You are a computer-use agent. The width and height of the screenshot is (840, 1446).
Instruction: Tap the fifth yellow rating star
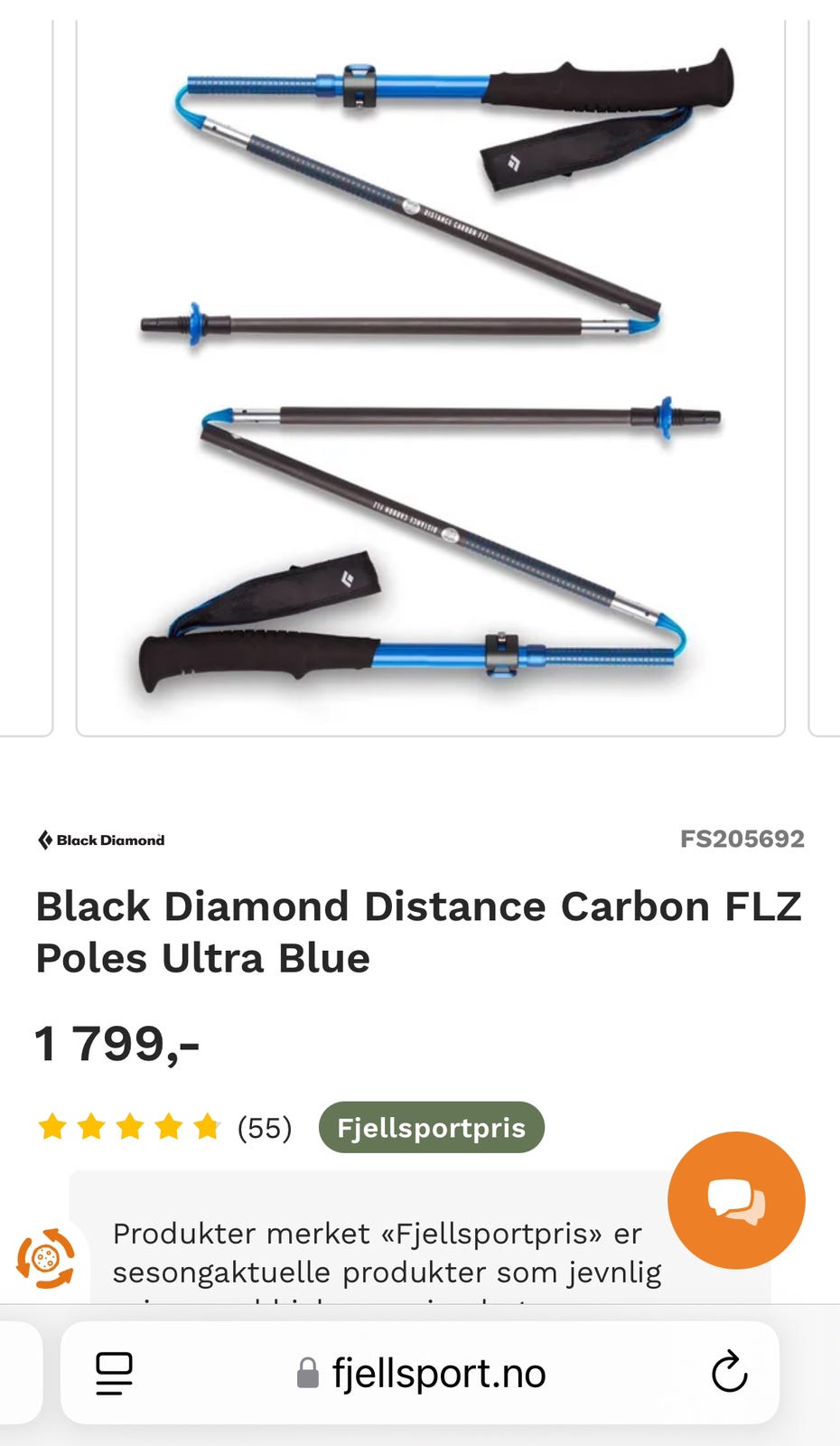coord(207,1127)
